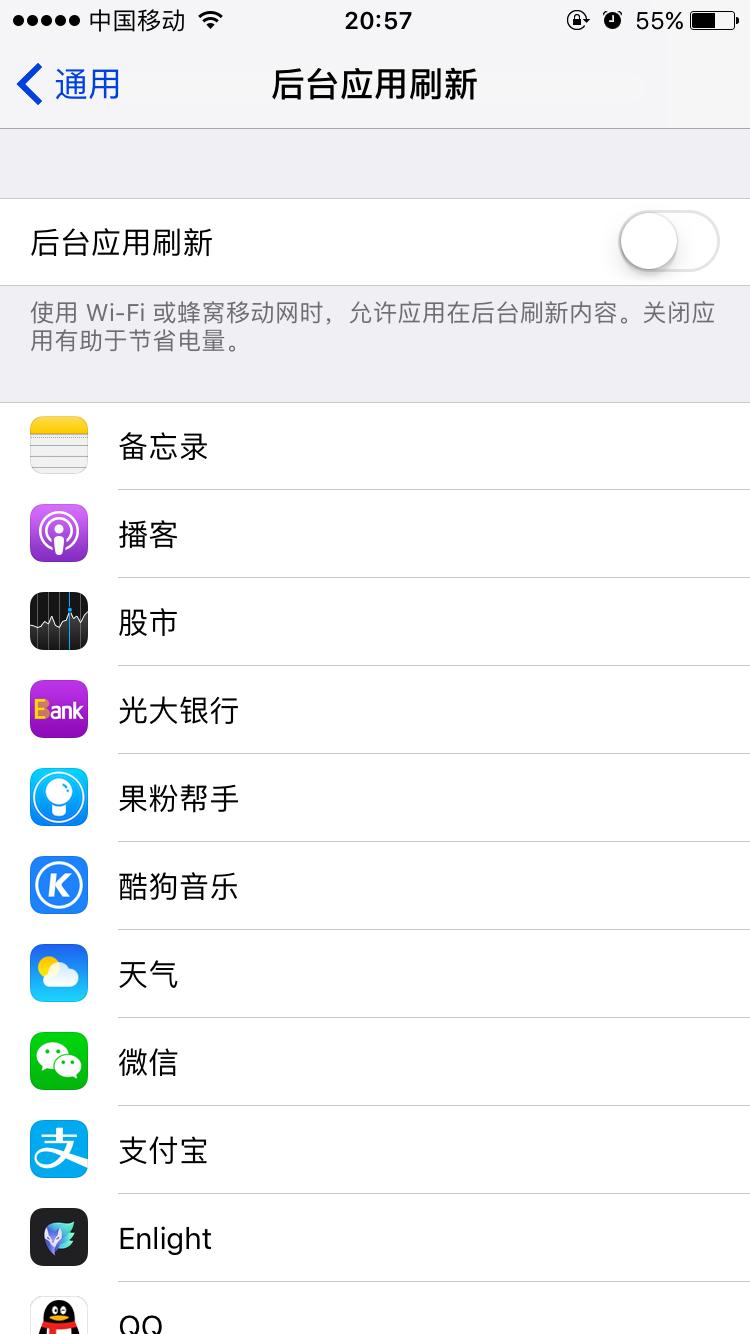Open the 支付宝 Alipay app icon
Image resolution: width=750 pixels, height=1334 pixels.
click(58, 1149)
